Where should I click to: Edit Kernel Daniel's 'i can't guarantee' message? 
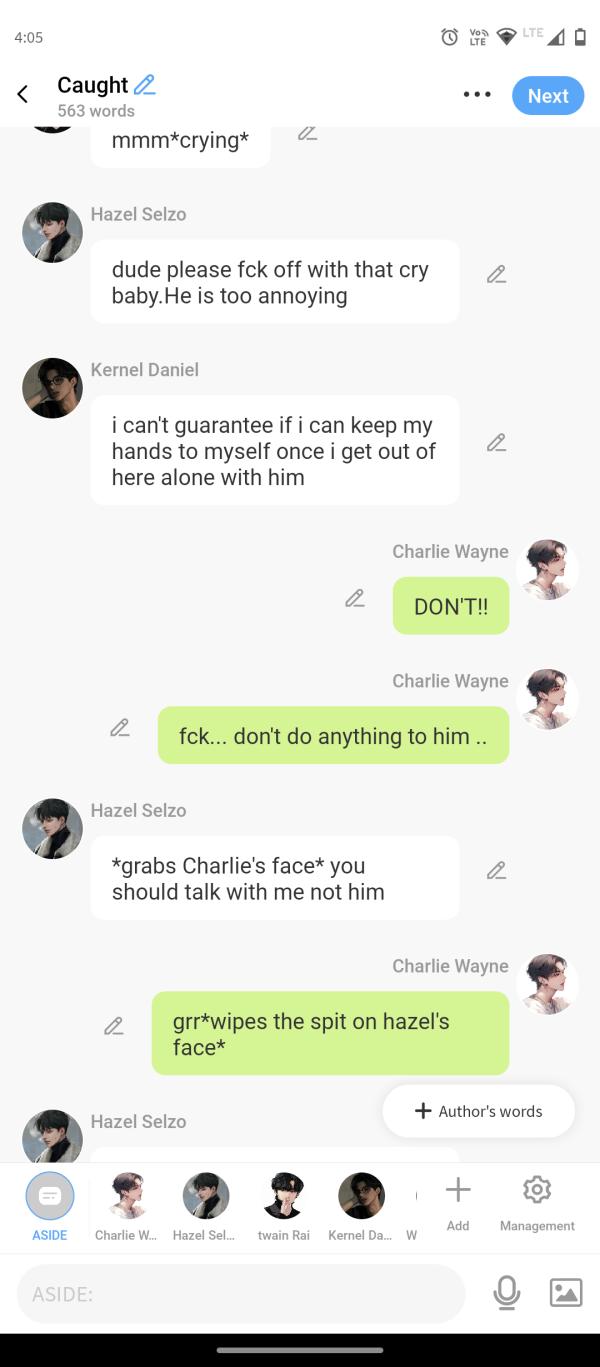click(496, 442)
